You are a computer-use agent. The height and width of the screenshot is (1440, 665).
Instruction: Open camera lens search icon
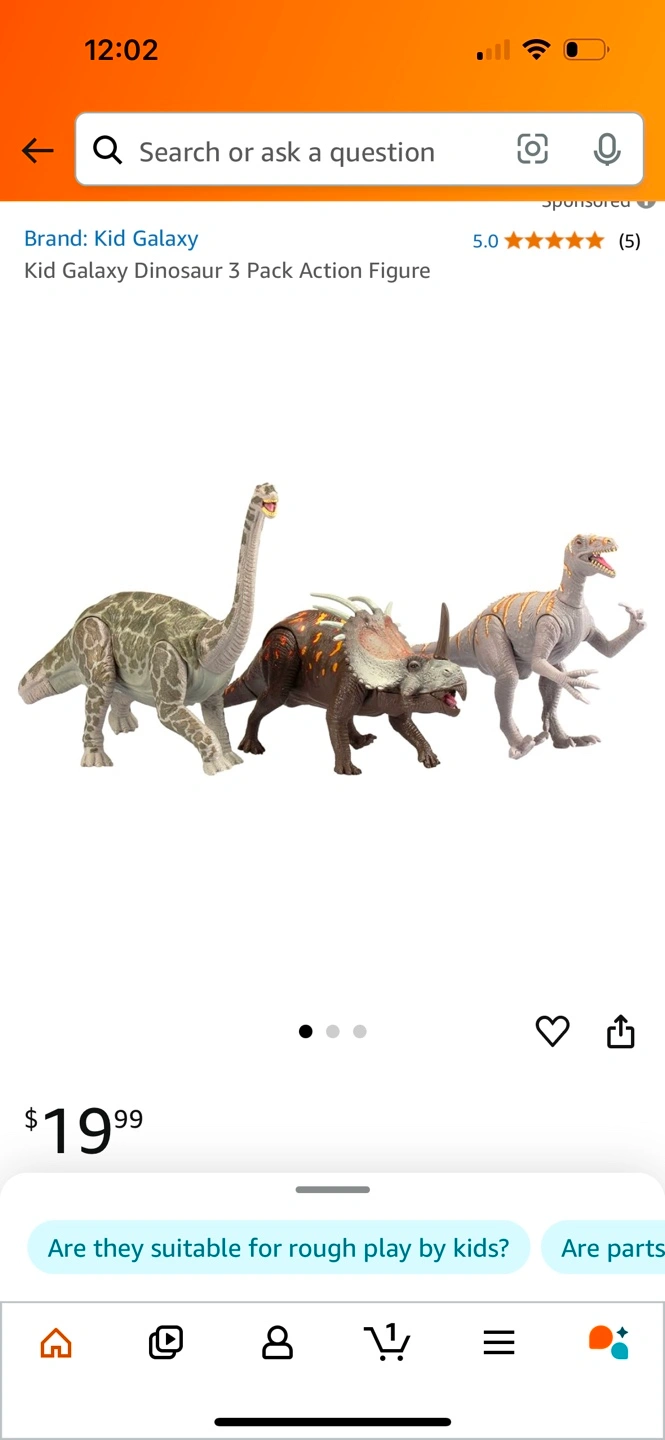pos(532,150)
